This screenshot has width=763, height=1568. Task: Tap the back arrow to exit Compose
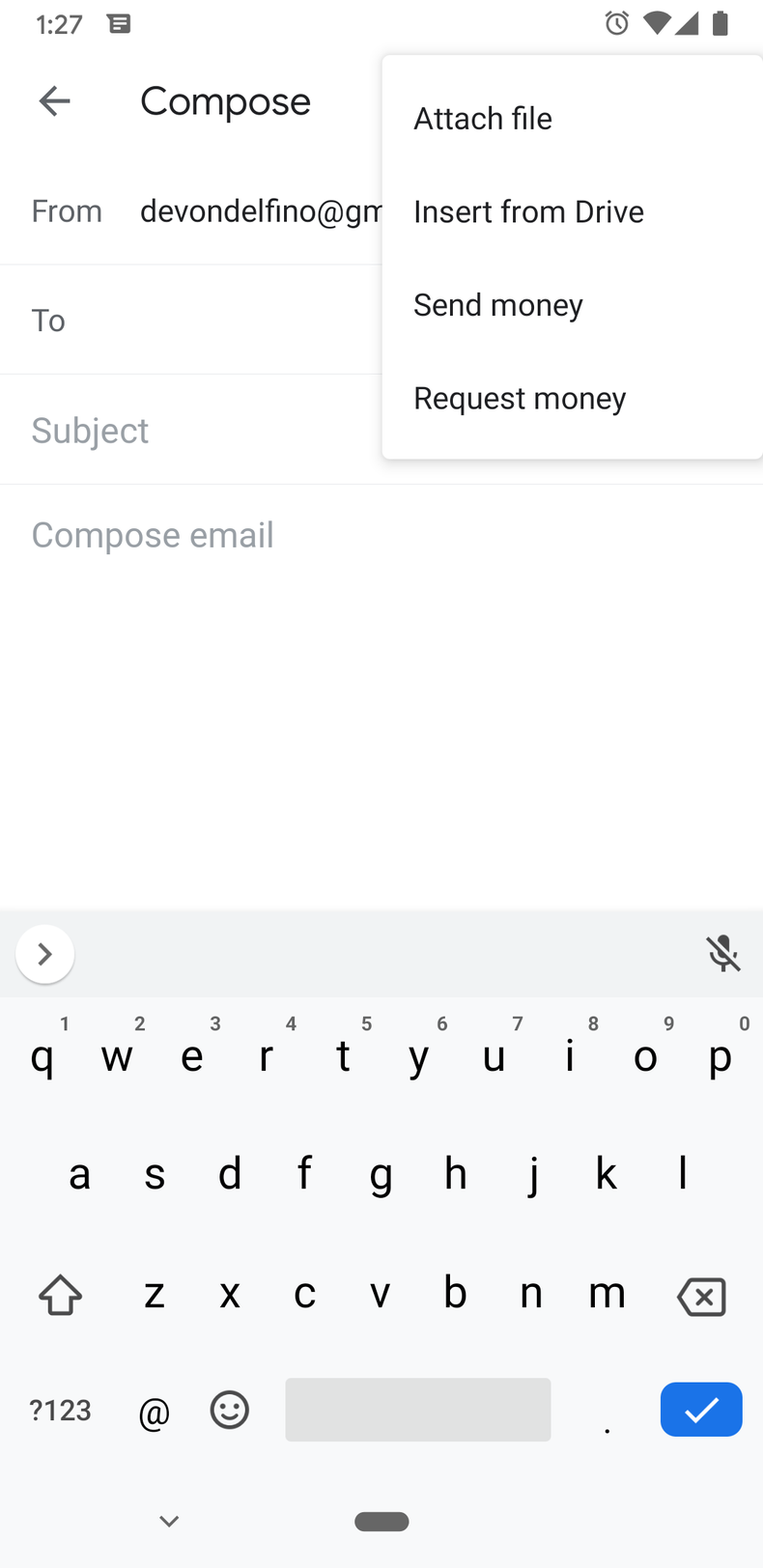(x=55, y=100)
